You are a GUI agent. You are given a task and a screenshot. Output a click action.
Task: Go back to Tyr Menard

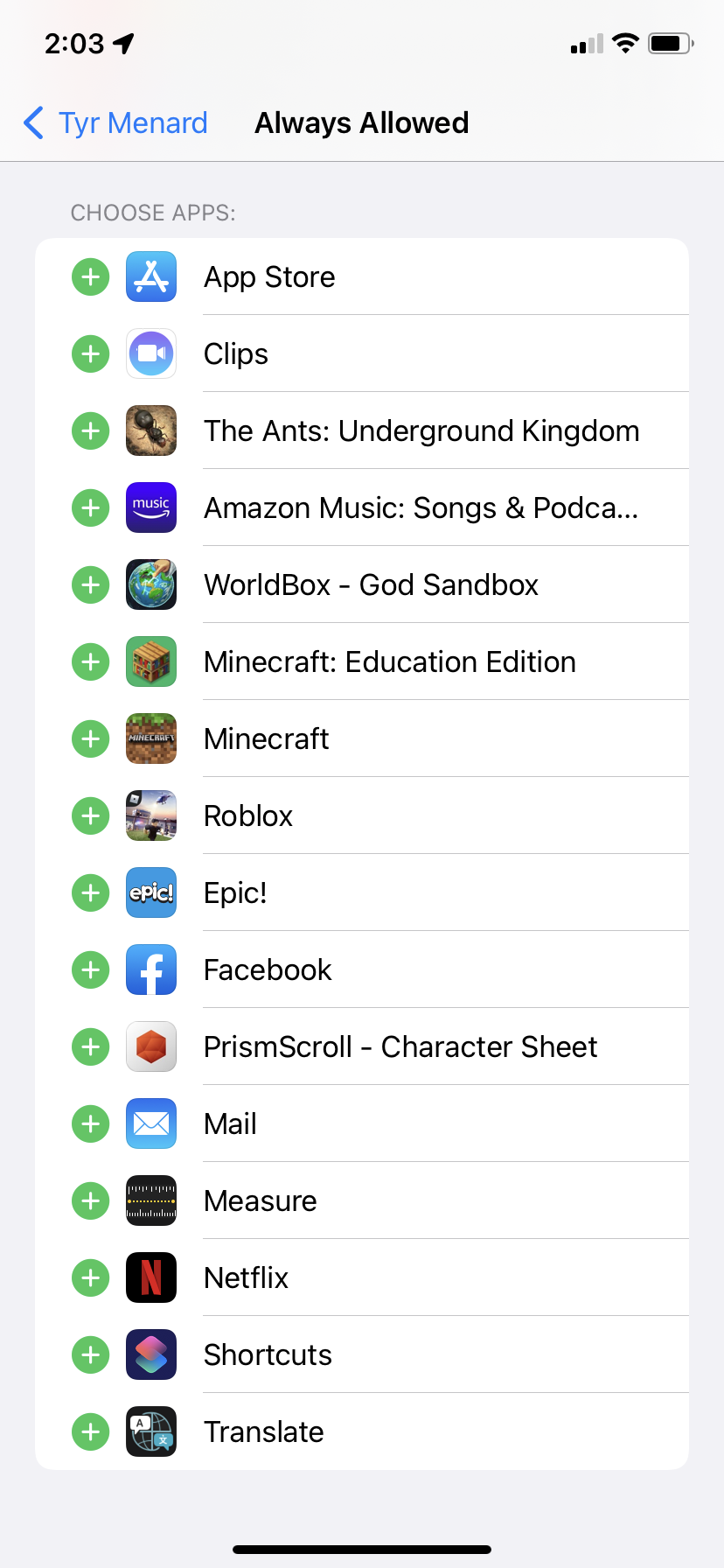click(115, 123)
